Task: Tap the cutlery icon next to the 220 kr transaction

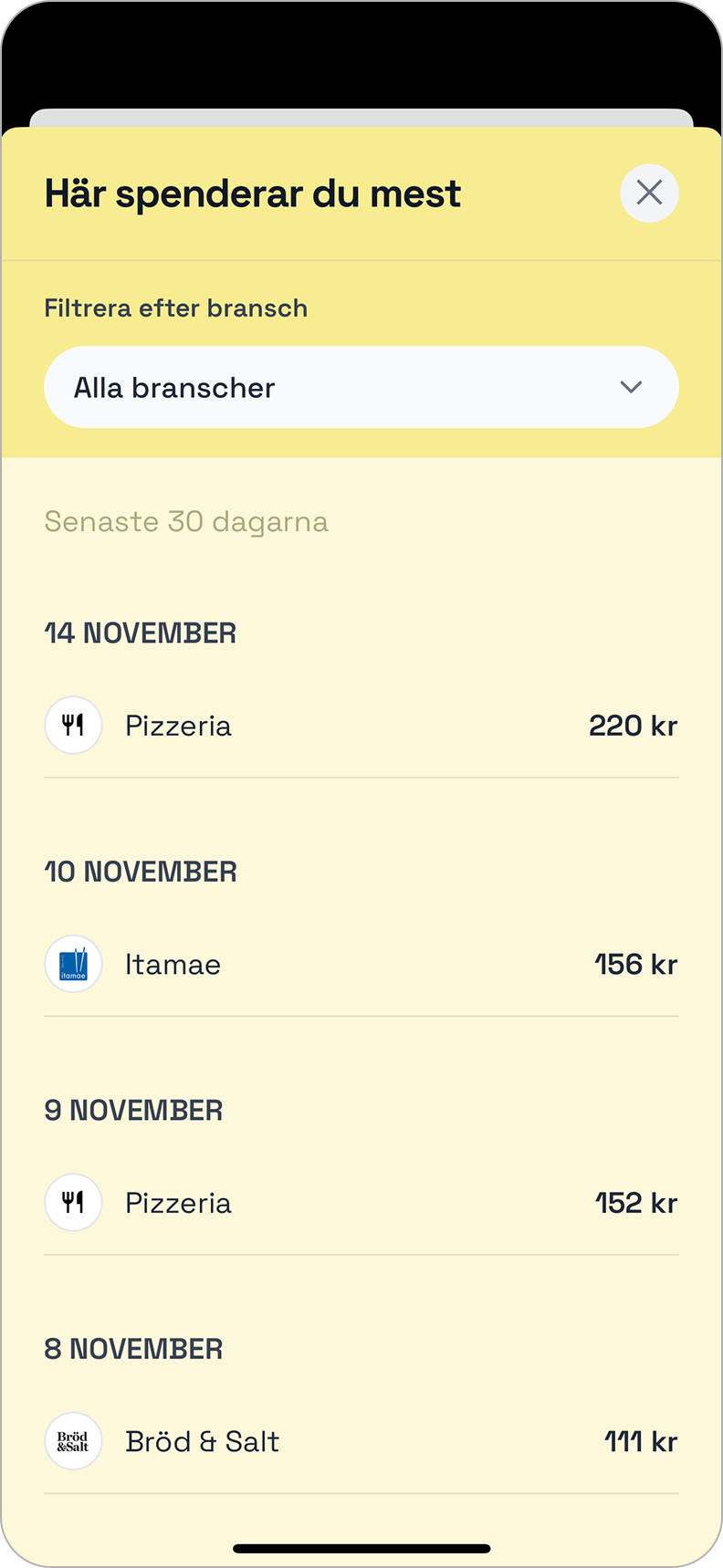Action: [73, 725]
